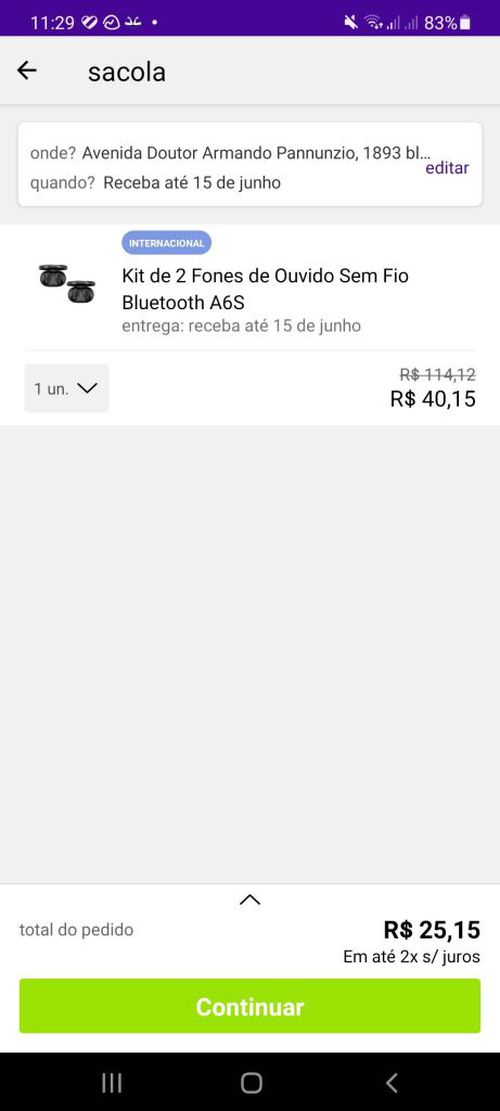Open the 1 un. quantity dropdown
500x1111 pixels.
(x=67, y=388)
